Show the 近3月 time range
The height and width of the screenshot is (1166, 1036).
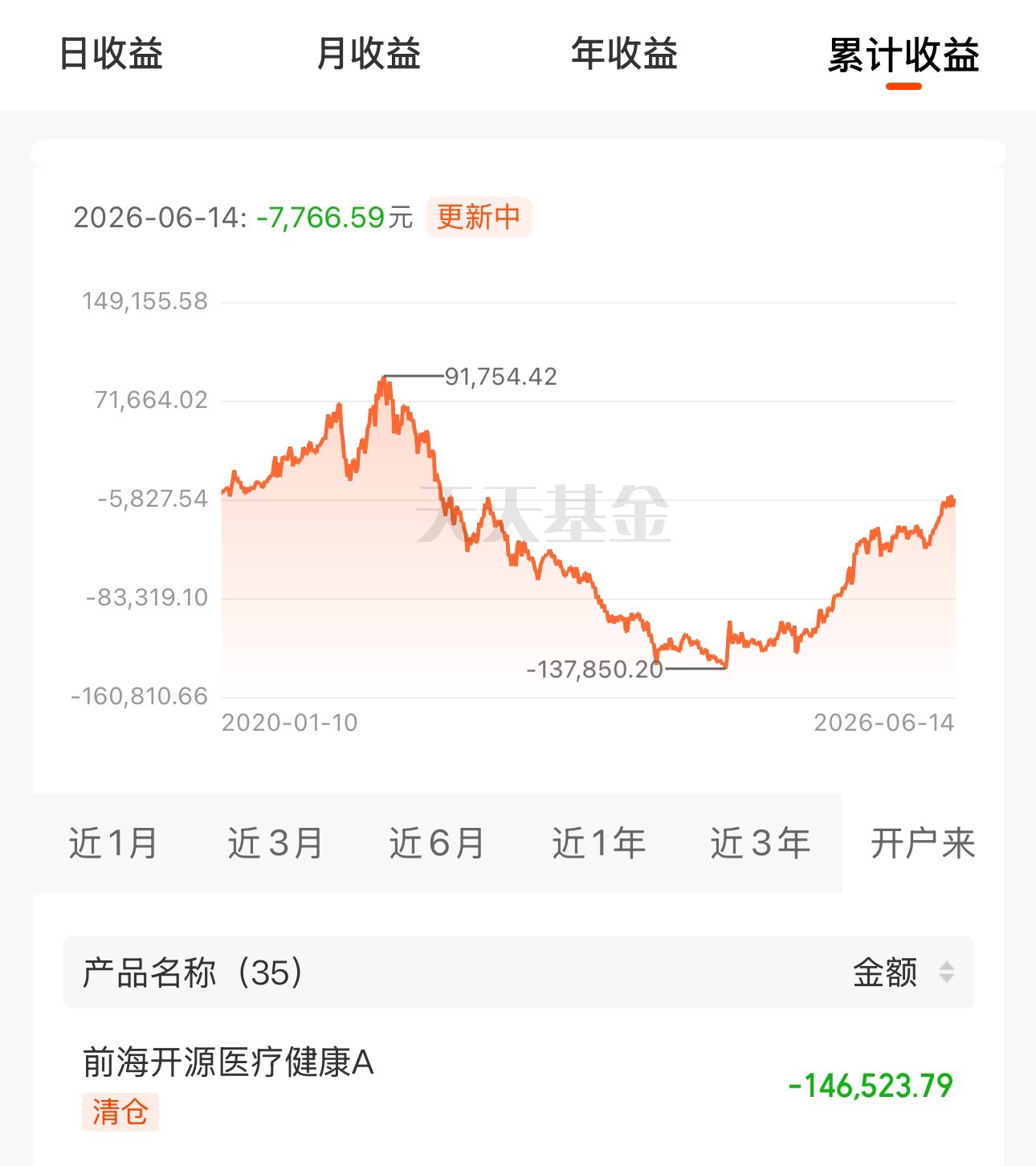[x=275, y=843]
